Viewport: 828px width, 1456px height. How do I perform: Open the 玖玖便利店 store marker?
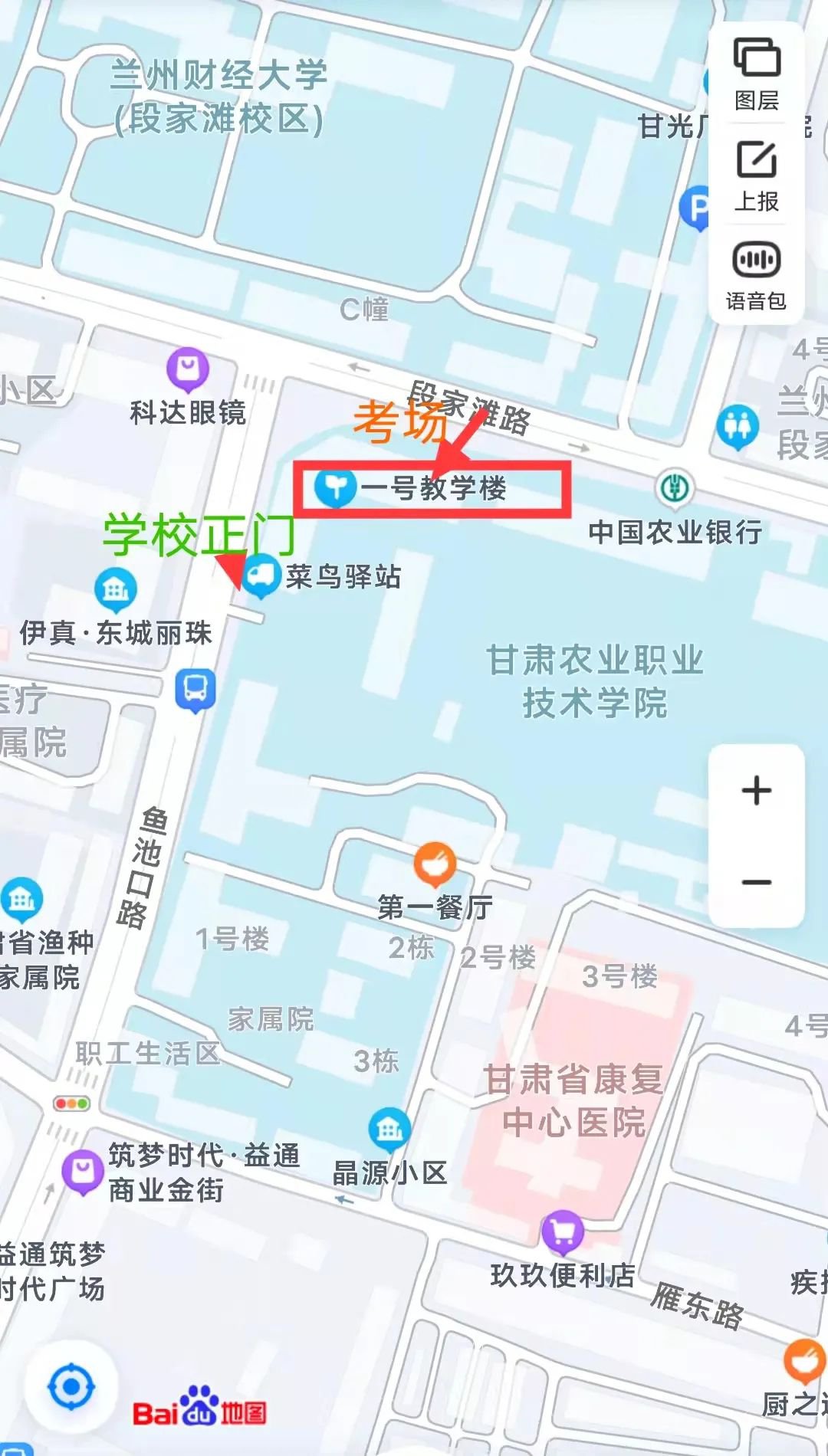pyautogui.click(x=563, y=1231)
